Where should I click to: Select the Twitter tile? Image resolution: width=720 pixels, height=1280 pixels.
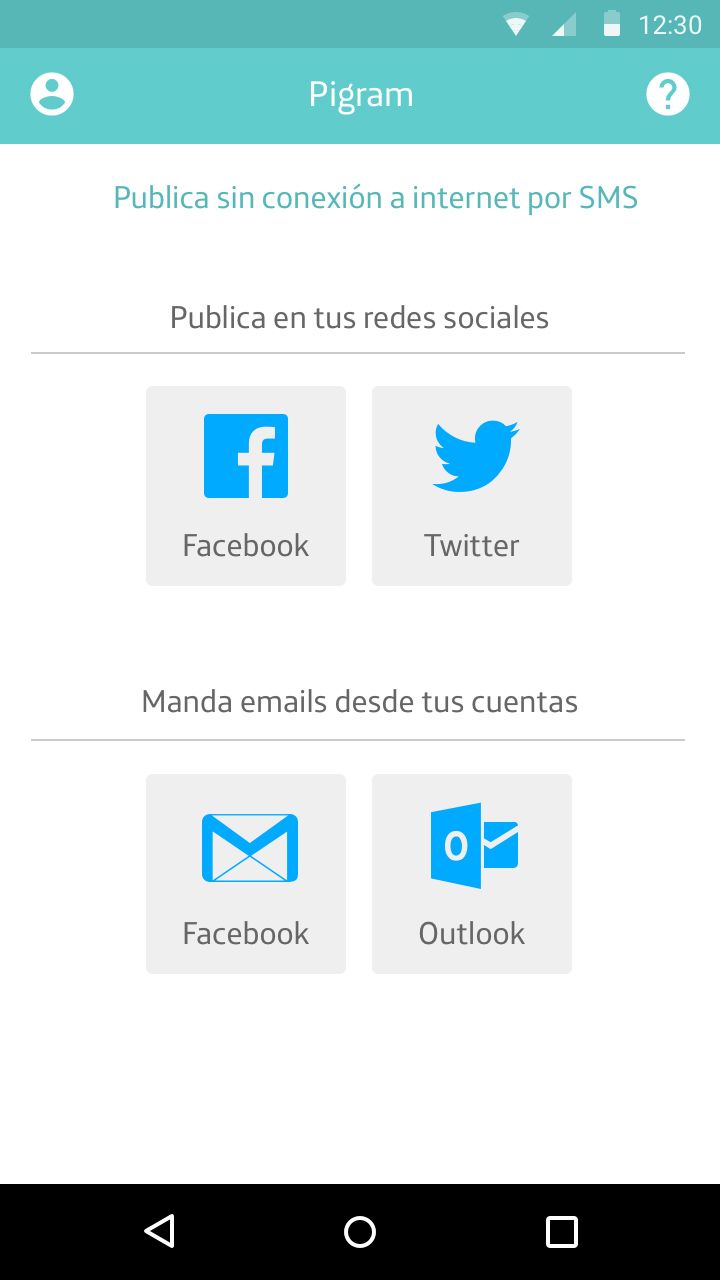472,486
